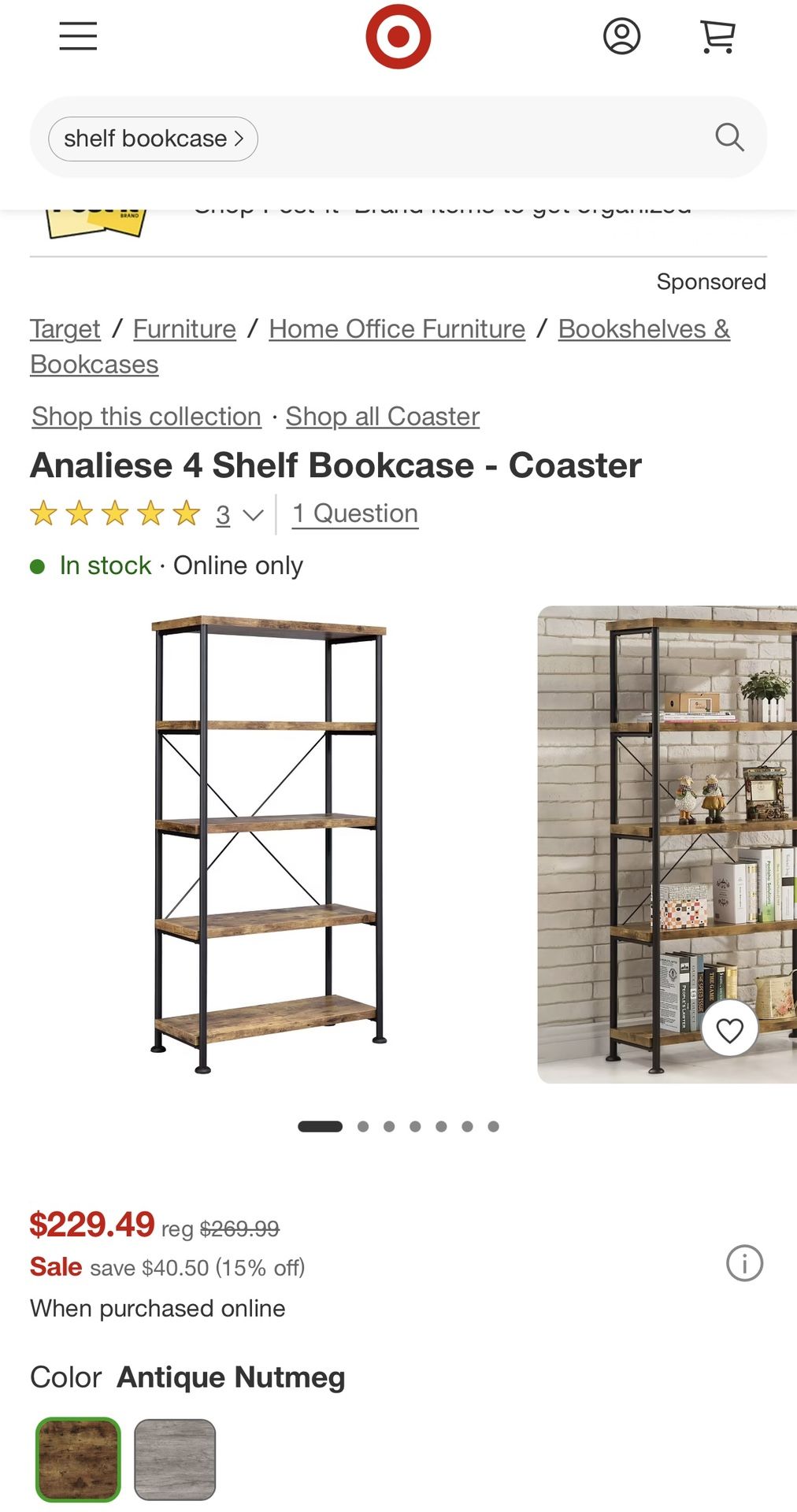The width and height of the screenshot is (797, 1512).
Task: Open Shop all Coaster link
Action: click(x=382, y=416)
